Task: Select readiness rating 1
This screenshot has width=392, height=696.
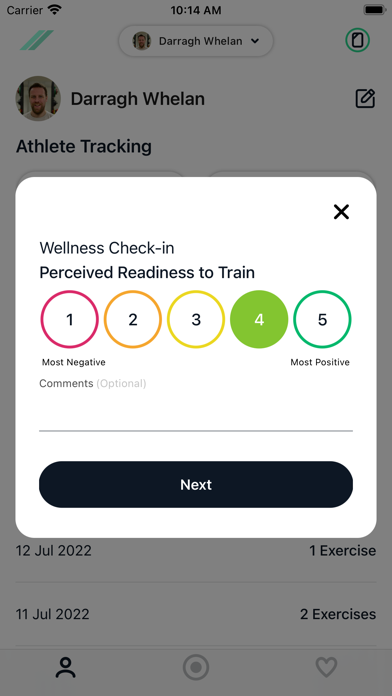Action: (70, 319)
